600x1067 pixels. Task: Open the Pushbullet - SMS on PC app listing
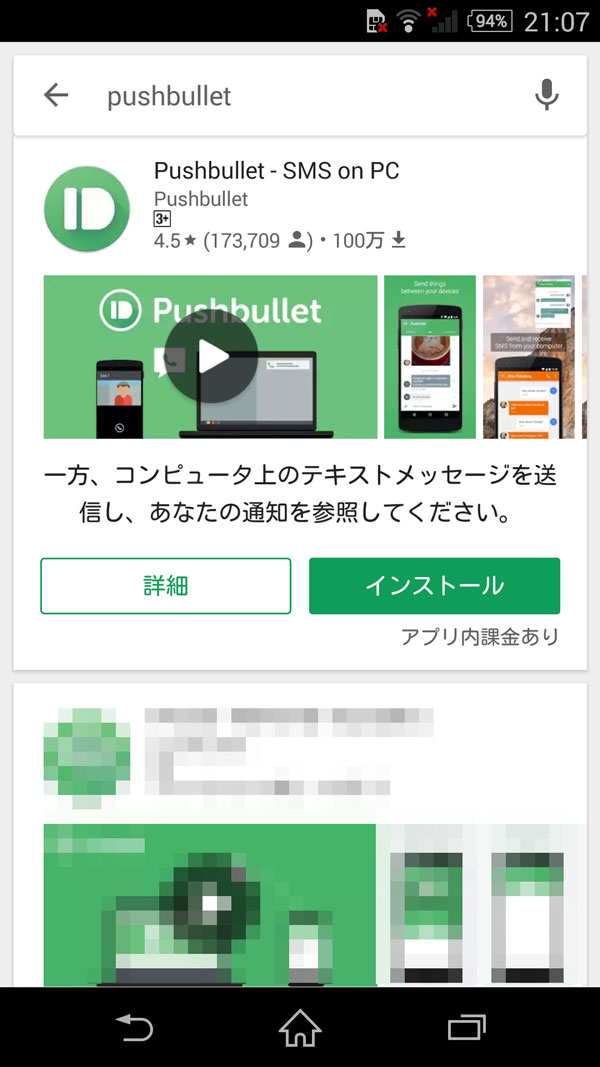point(276,172)
